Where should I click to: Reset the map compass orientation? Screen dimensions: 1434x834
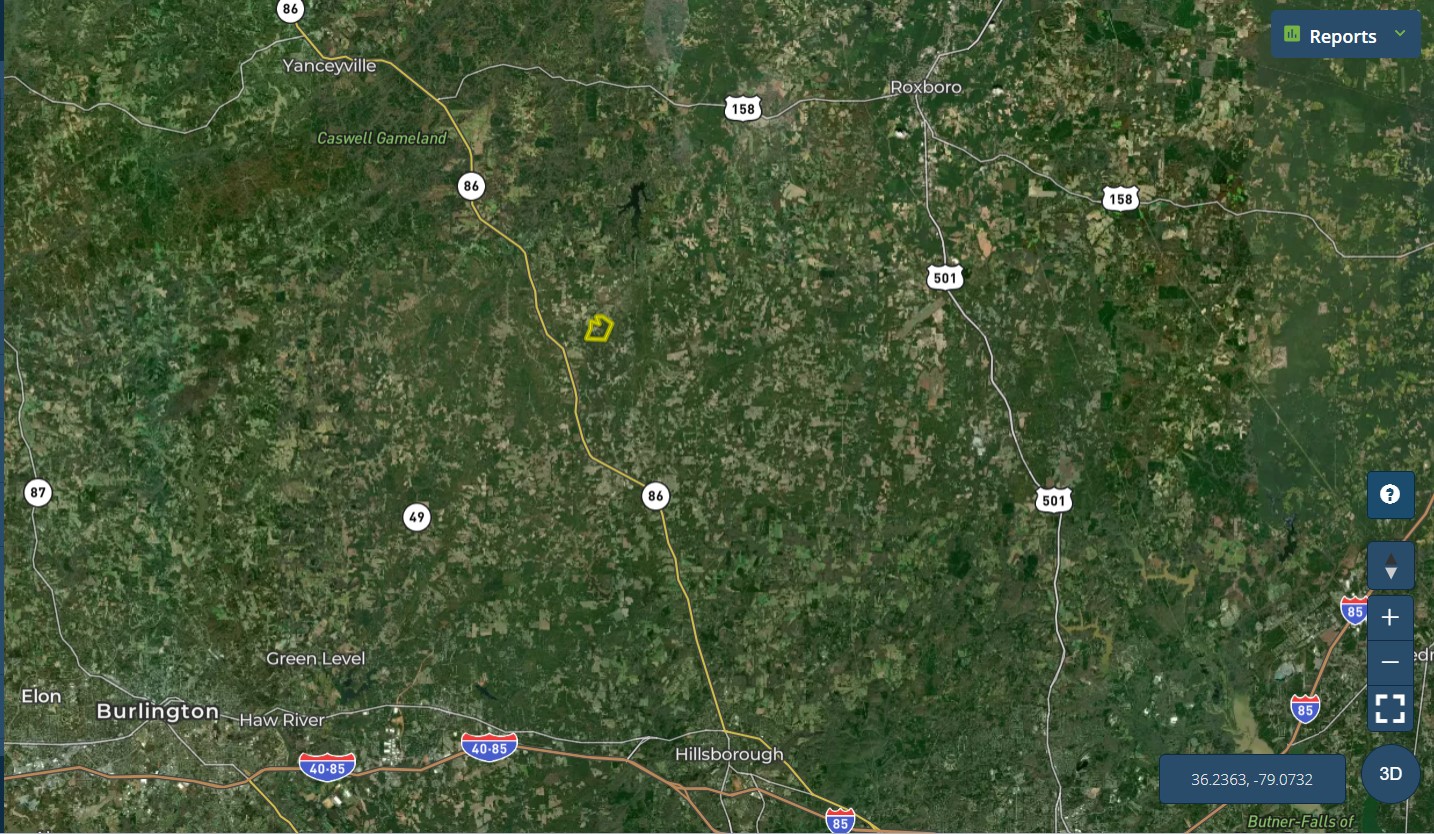coord(1390,566)
